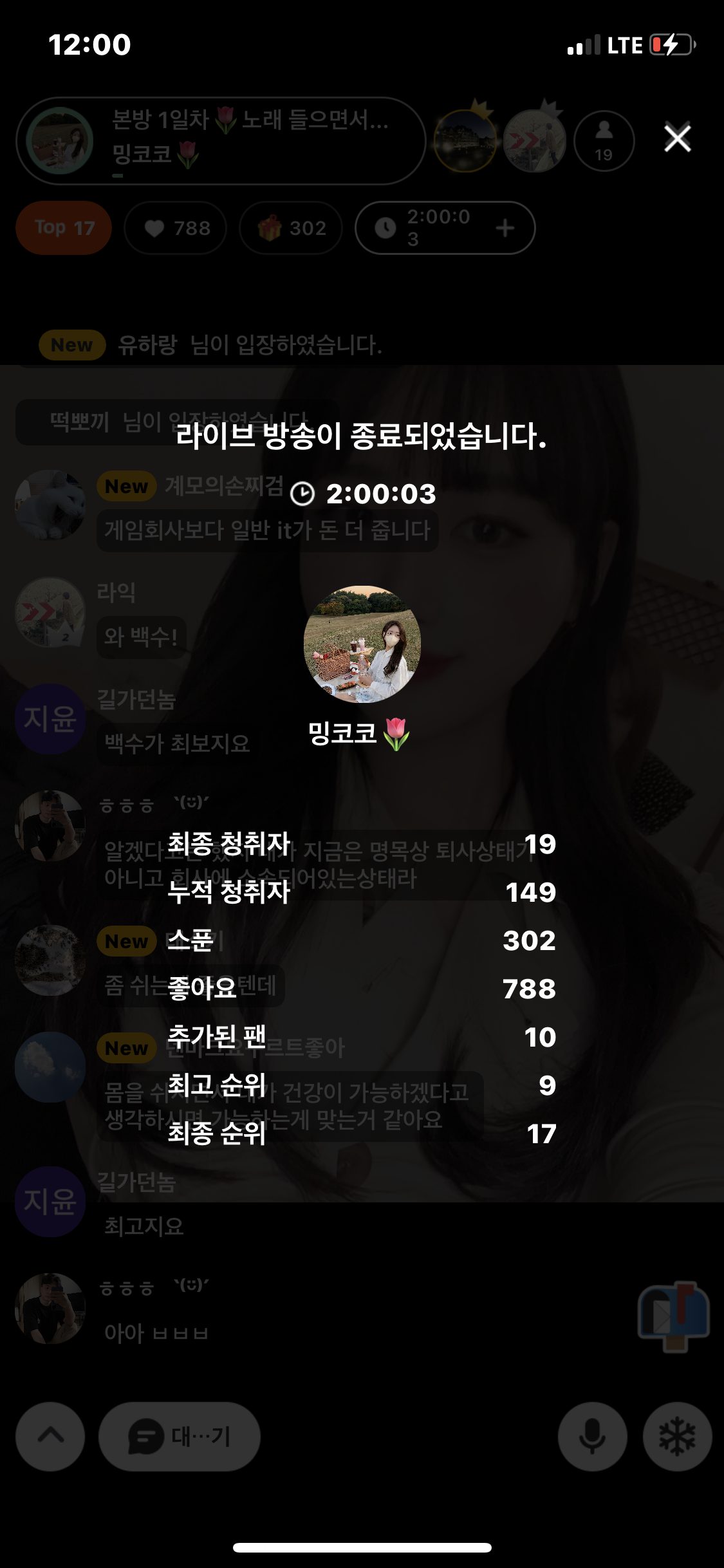
Task: Open the listener count icon showing 19
Action: pos(604,141)
